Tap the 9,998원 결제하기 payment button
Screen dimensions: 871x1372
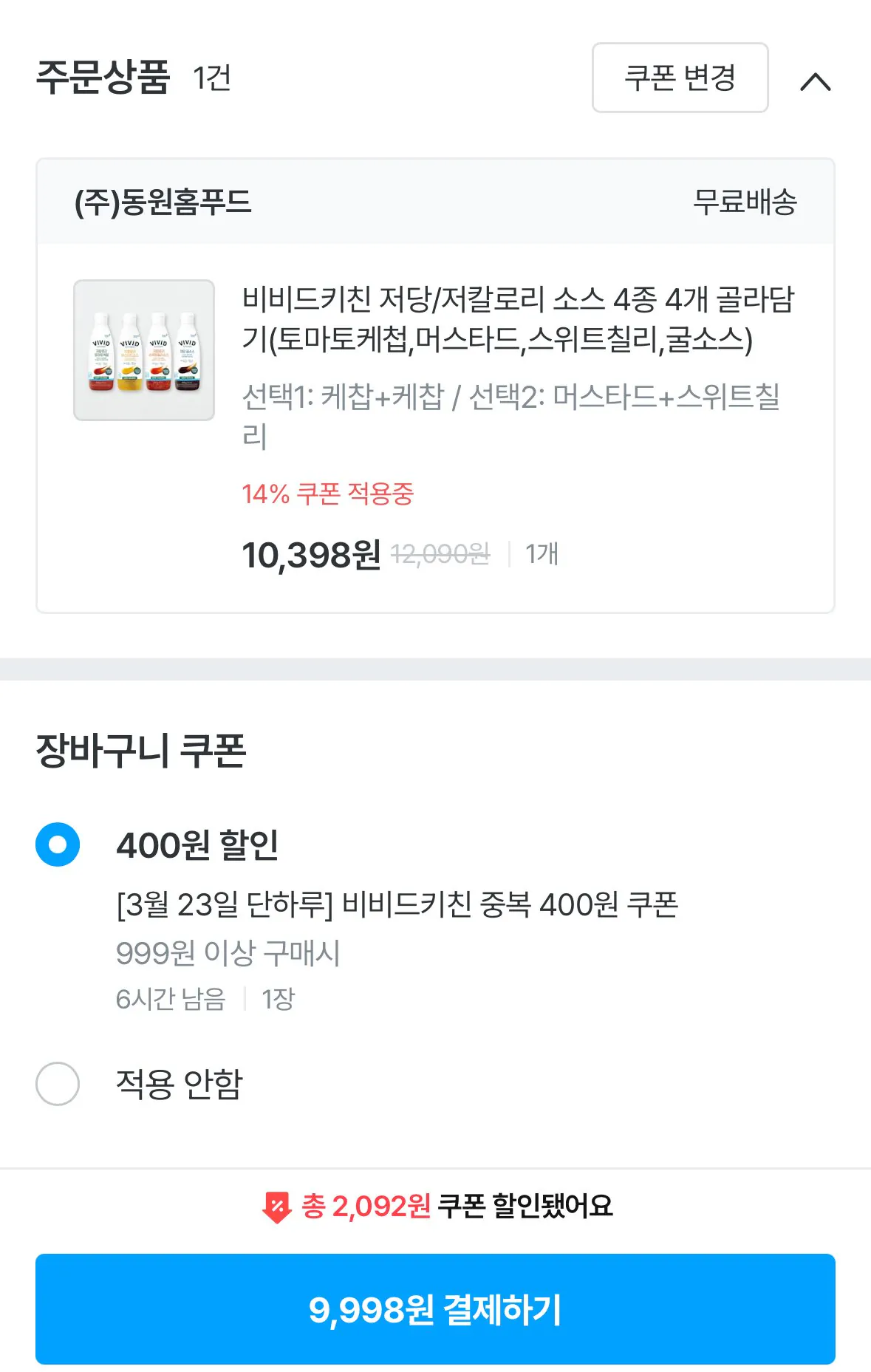click(435, 1308)
